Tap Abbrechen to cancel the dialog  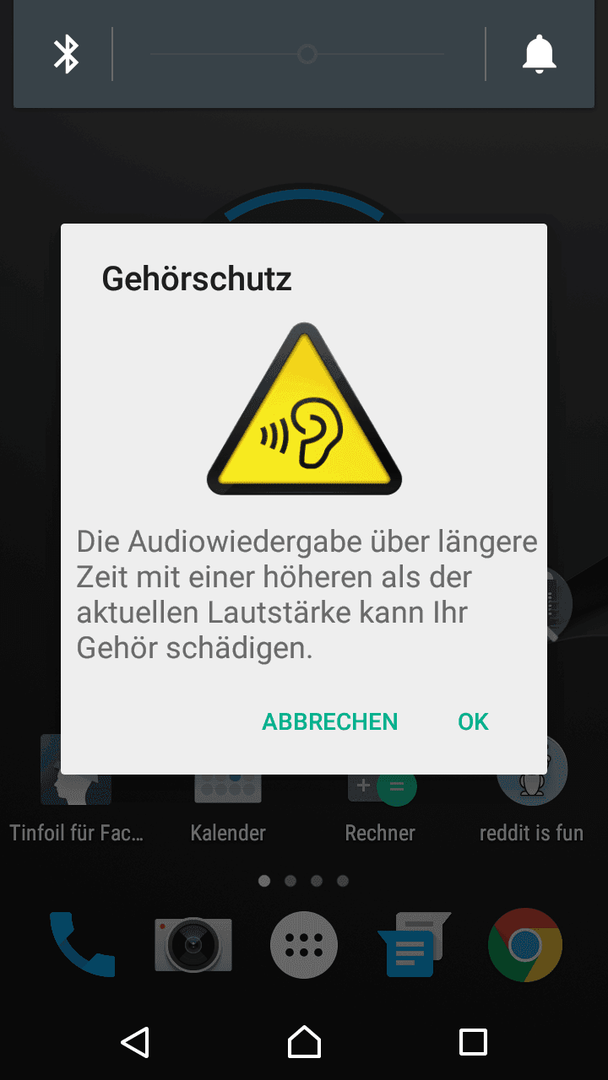[330, 721]
